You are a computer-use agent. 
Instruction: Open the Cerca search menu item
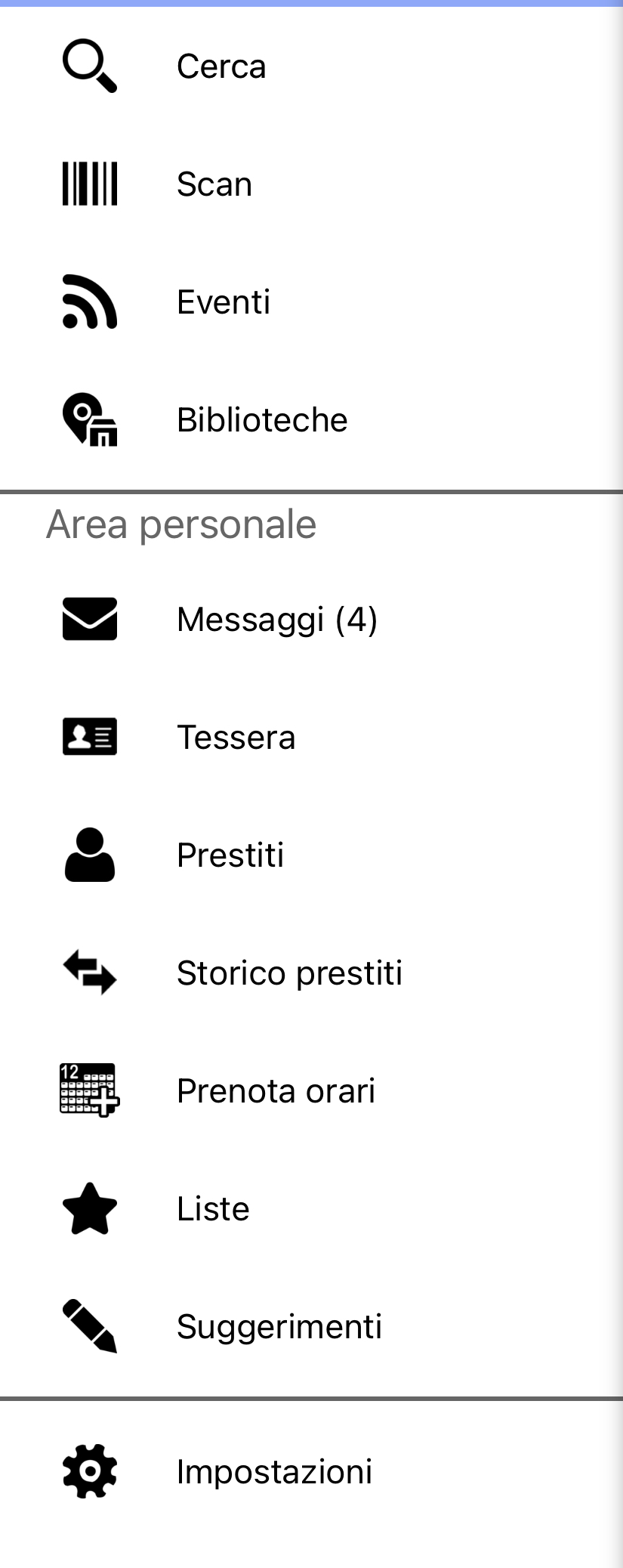point(221,66)
